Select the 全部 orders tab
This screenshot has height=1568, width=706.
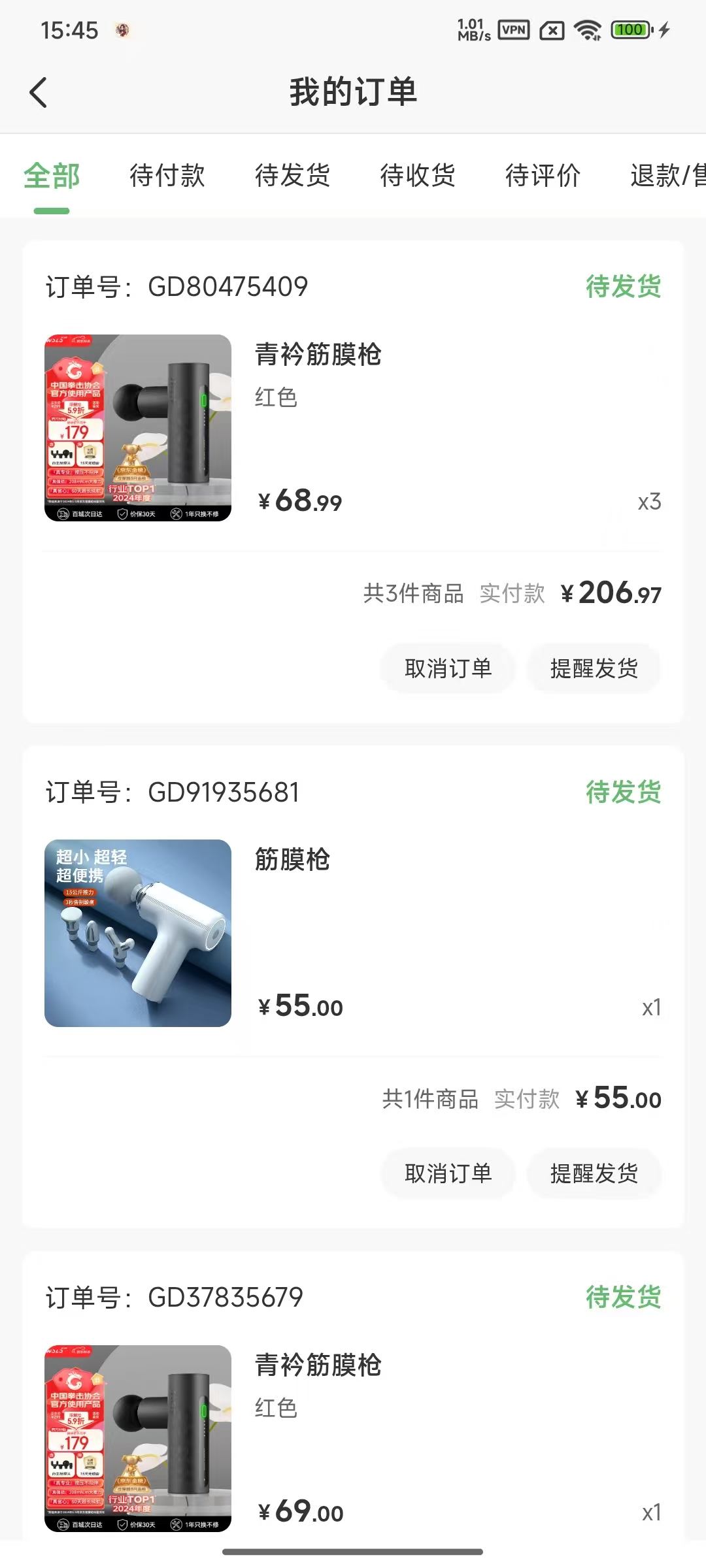52,176
